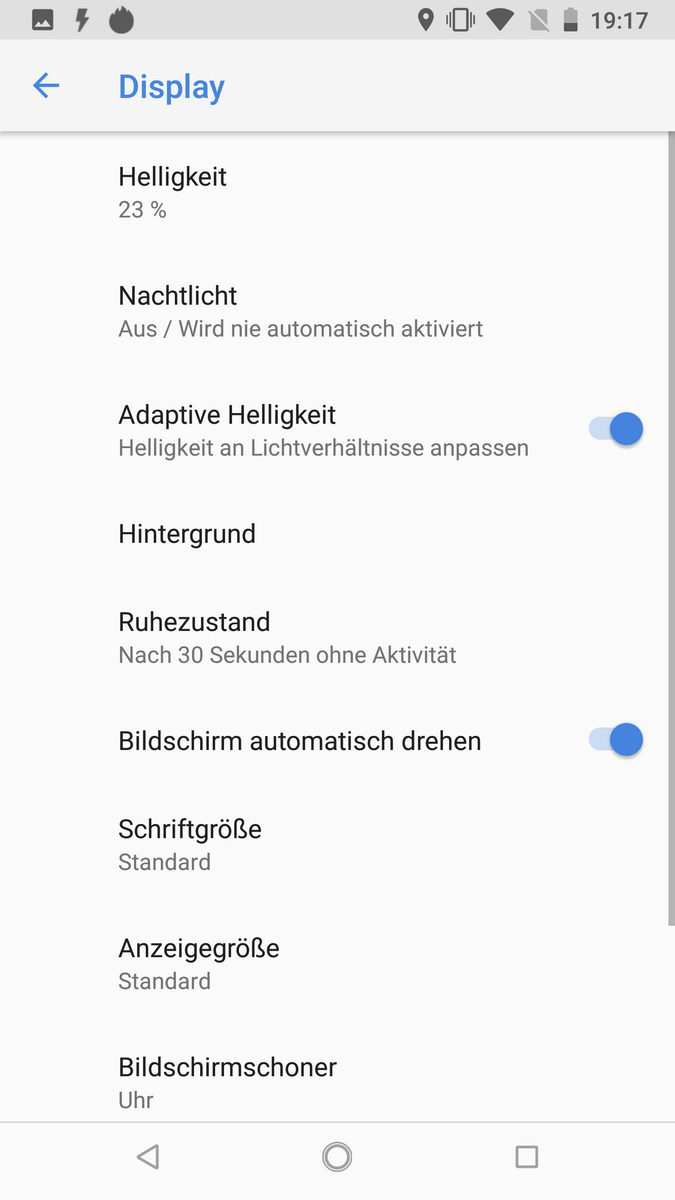Open the Hintergrund wallpaper option
The height and width of the screenshot is (1200, 675).
pyautogui.click(x=187, y=534)
